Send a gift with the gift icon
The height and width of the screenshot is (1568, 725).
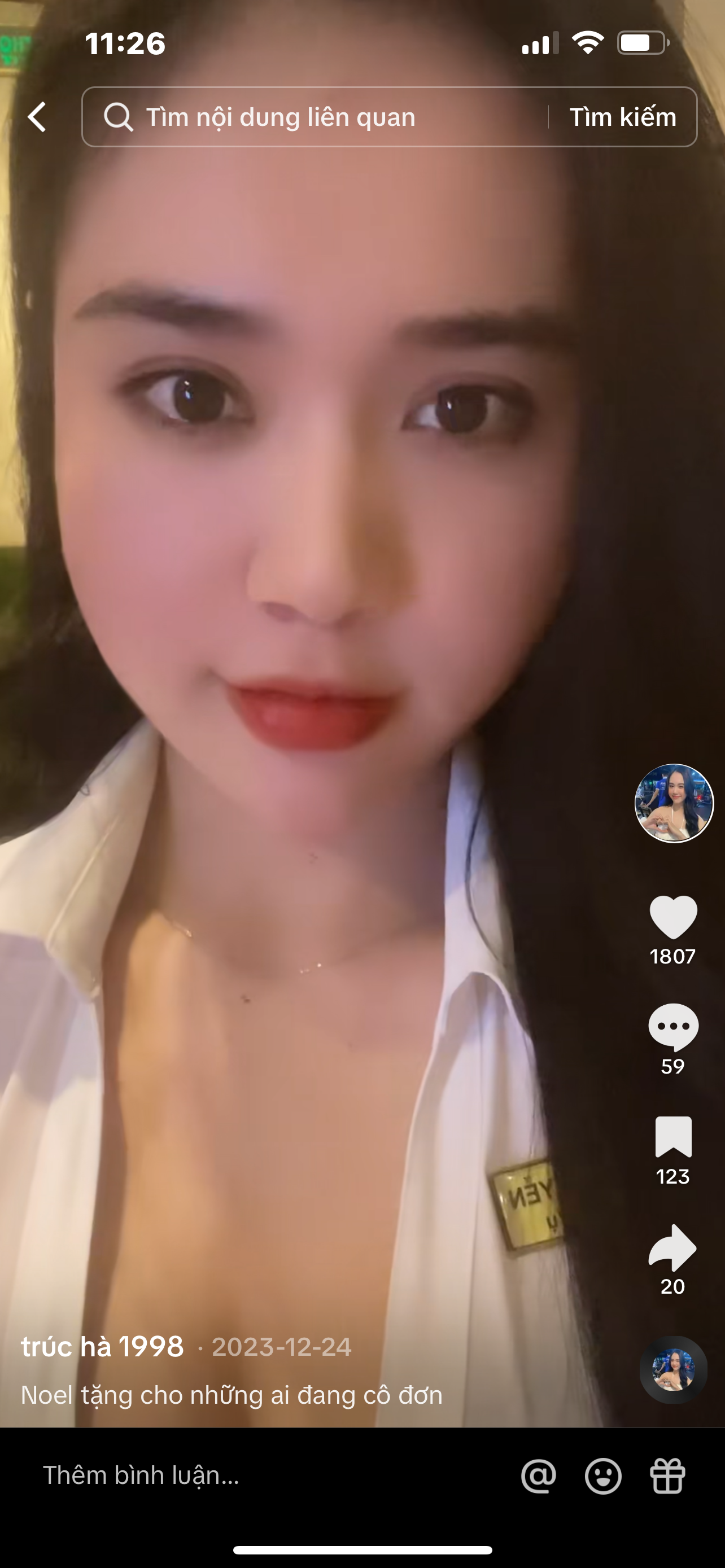668,1476
